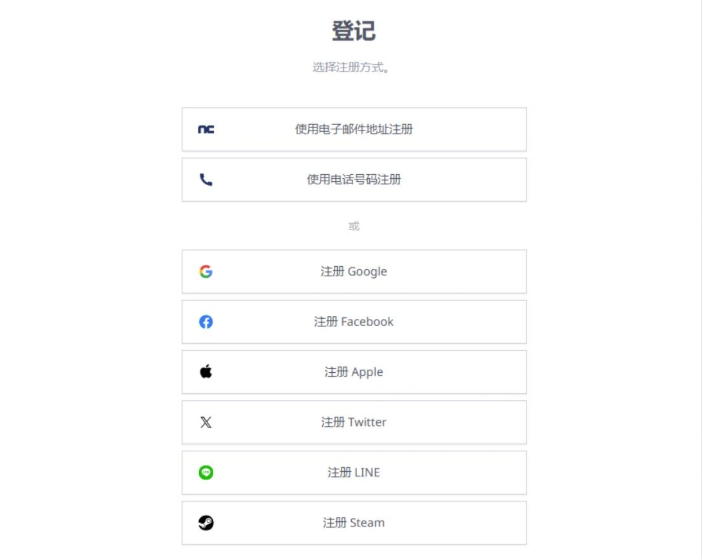Pick the 注册 LINE option

[353, 472]
